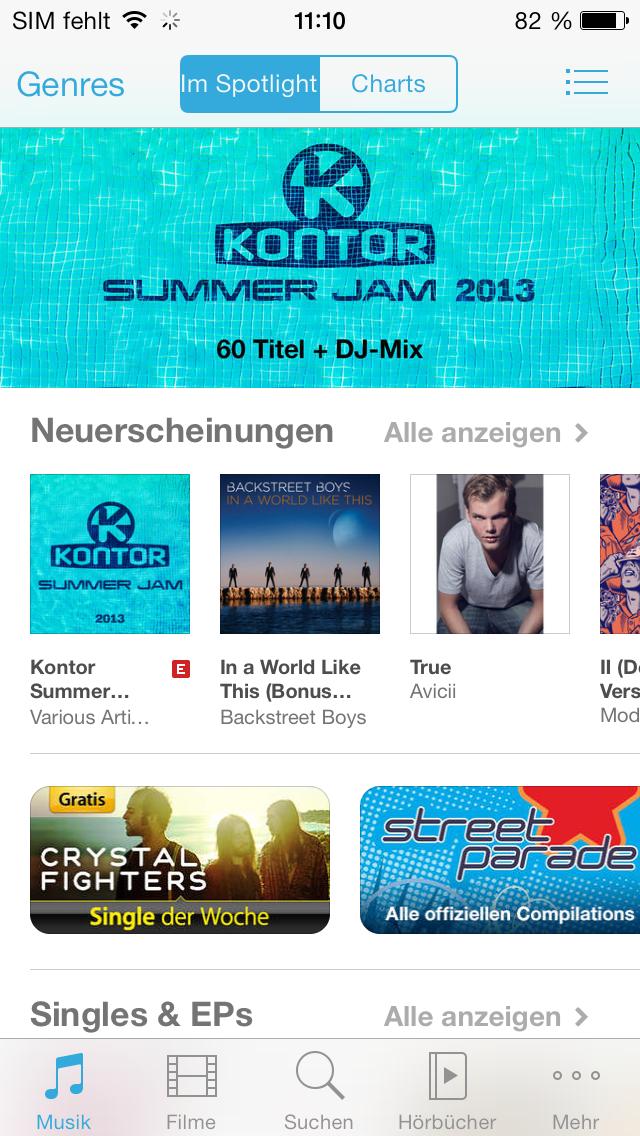
Task: Open Backstreet Boys In a World Like This
Action: click(x=300, y=554)
